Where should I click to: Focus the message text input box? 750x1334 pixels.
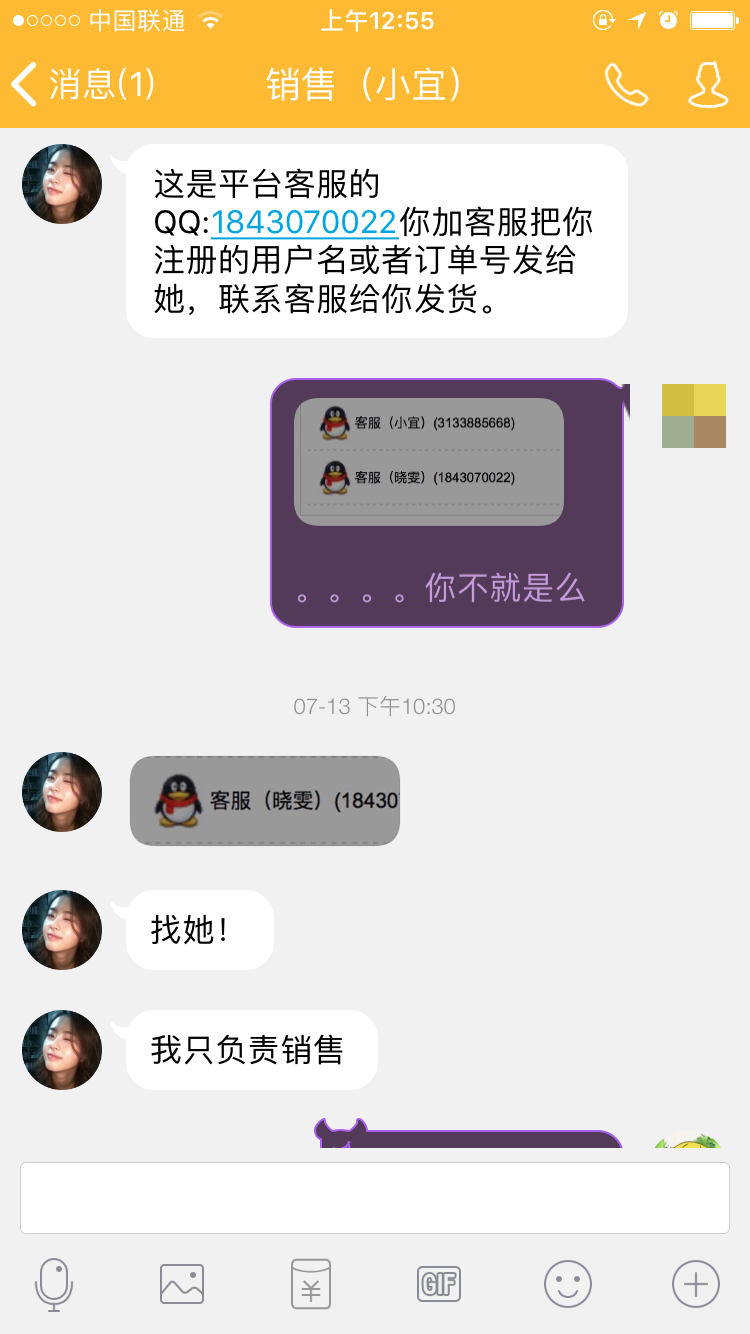(374, 1197)
